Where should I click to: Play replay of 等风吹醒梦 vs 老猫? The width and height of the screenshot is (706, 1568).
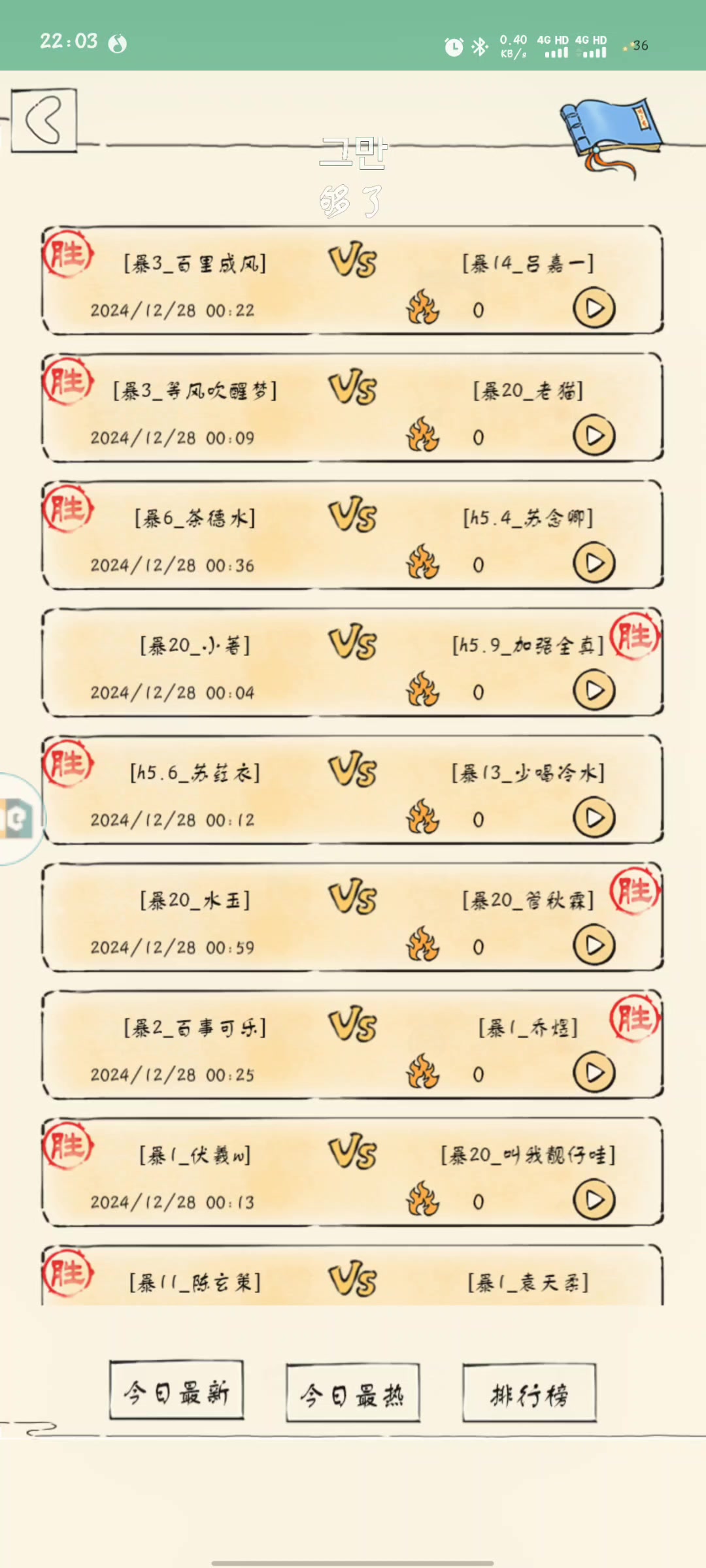(594, 436)
